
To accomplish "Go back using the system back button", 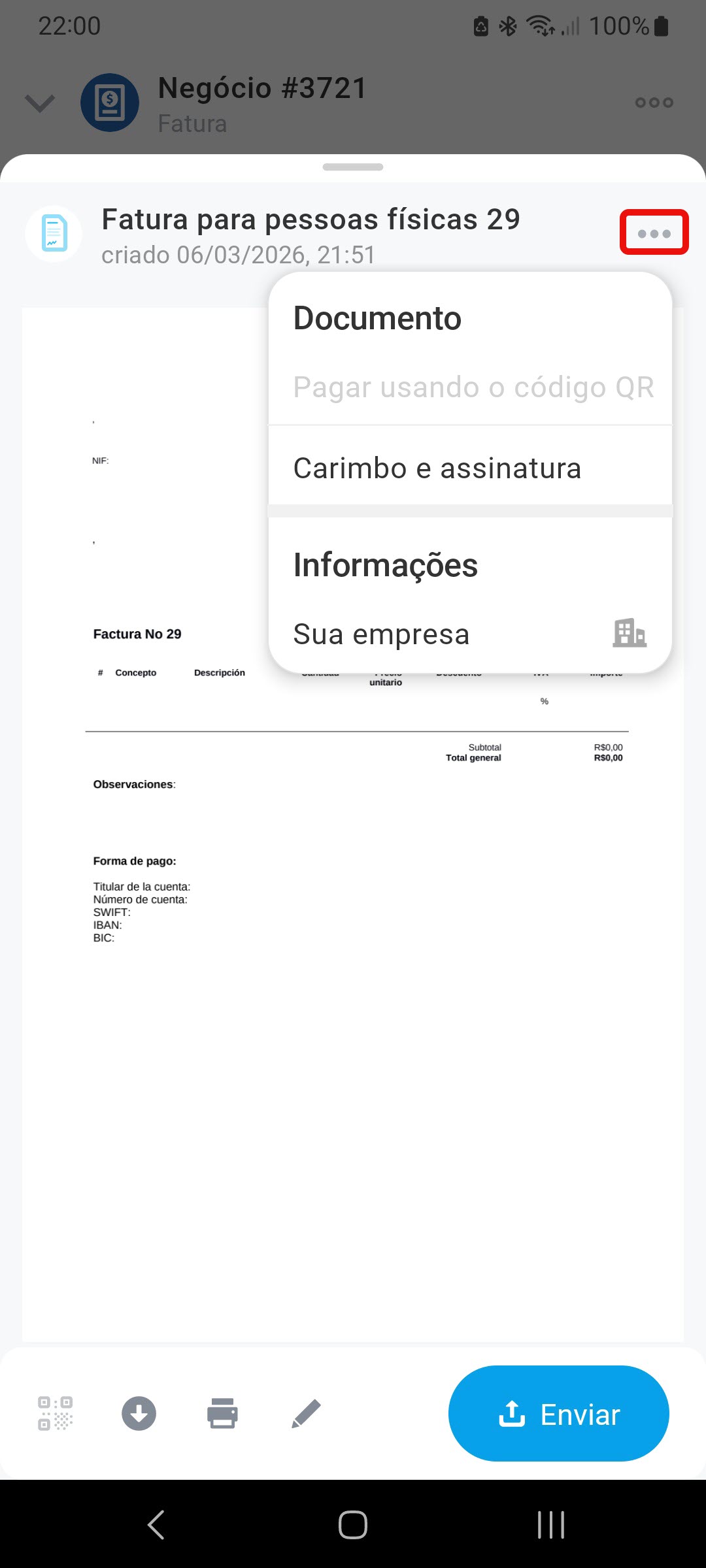I will 156,1525.
